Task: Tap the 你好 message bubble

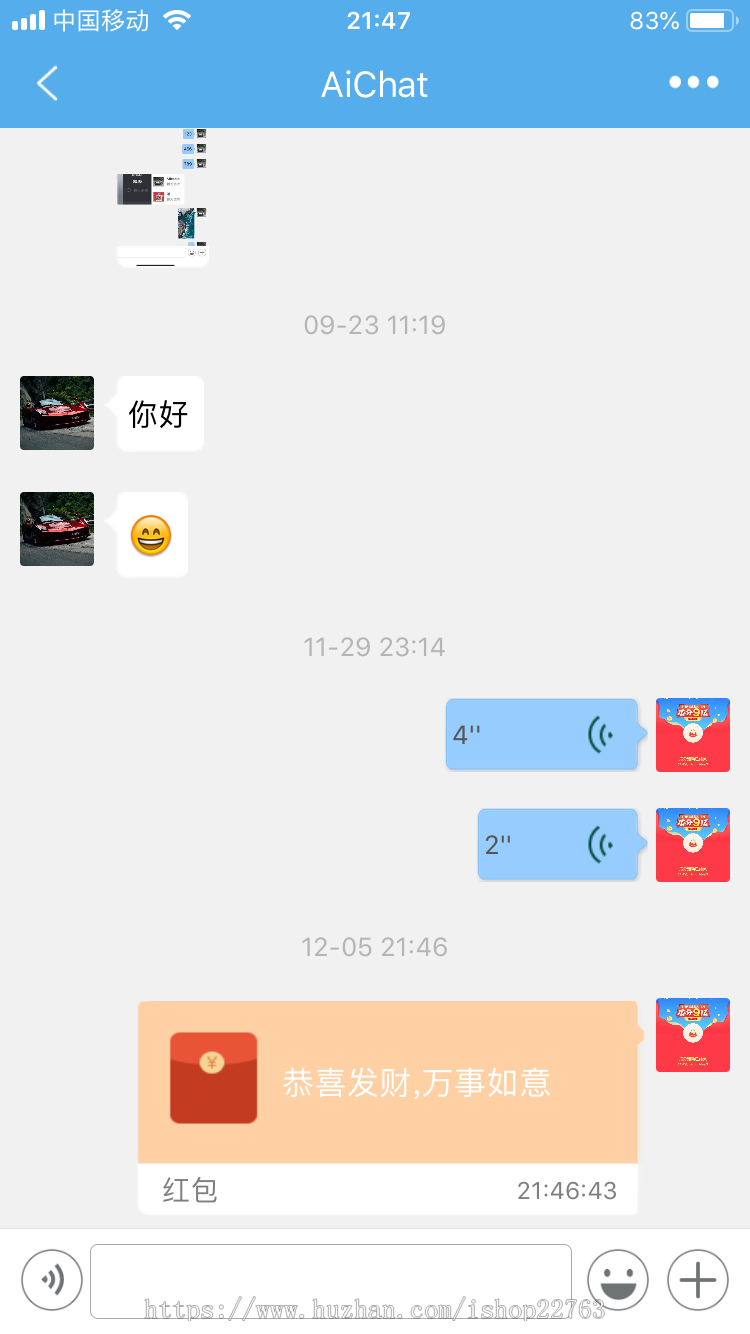Action: coord(160,413)
